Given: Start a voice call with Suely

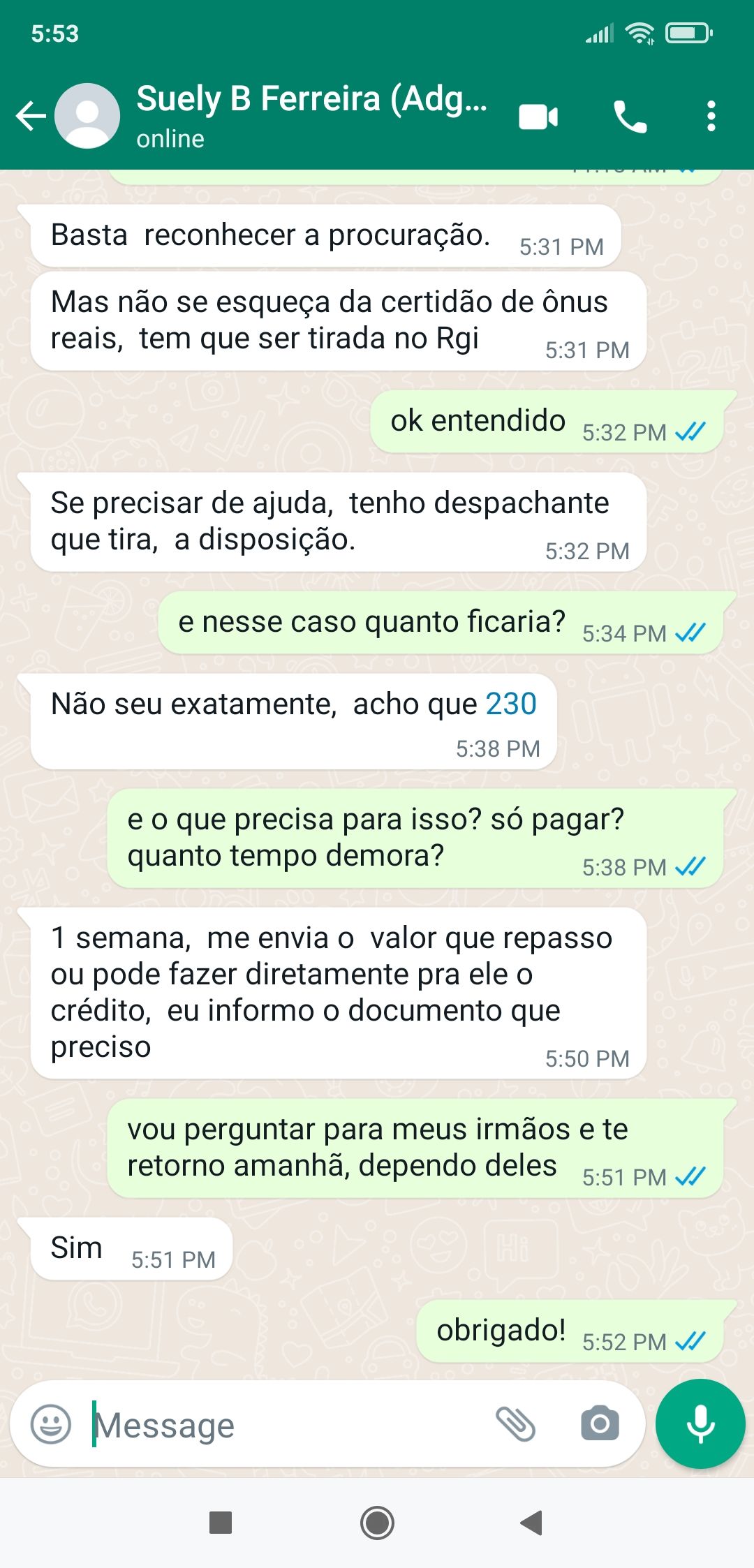Looking at the screenshot, I should point(630,117).
